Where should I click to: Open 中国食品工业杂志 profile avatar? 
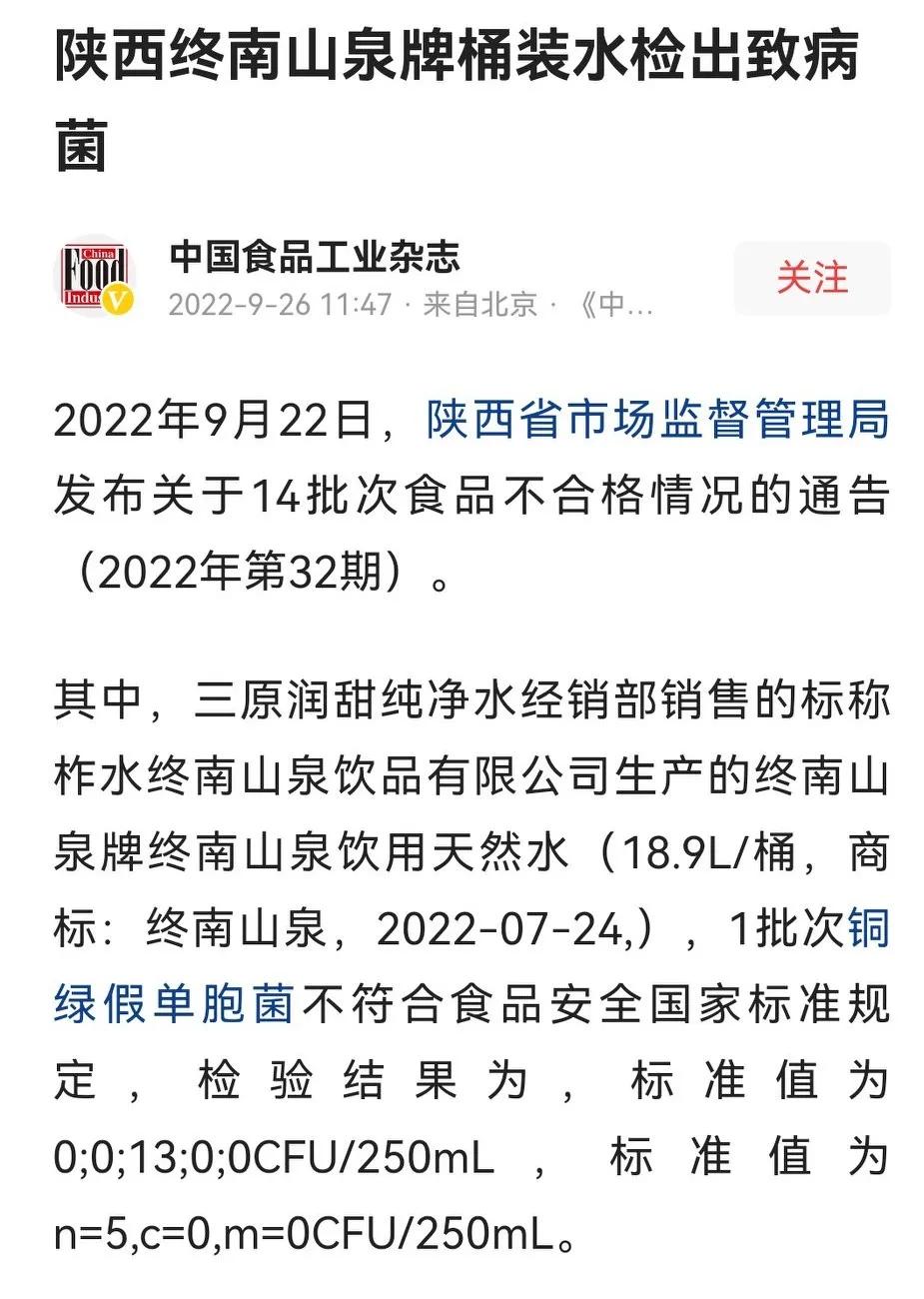[93, 277]
